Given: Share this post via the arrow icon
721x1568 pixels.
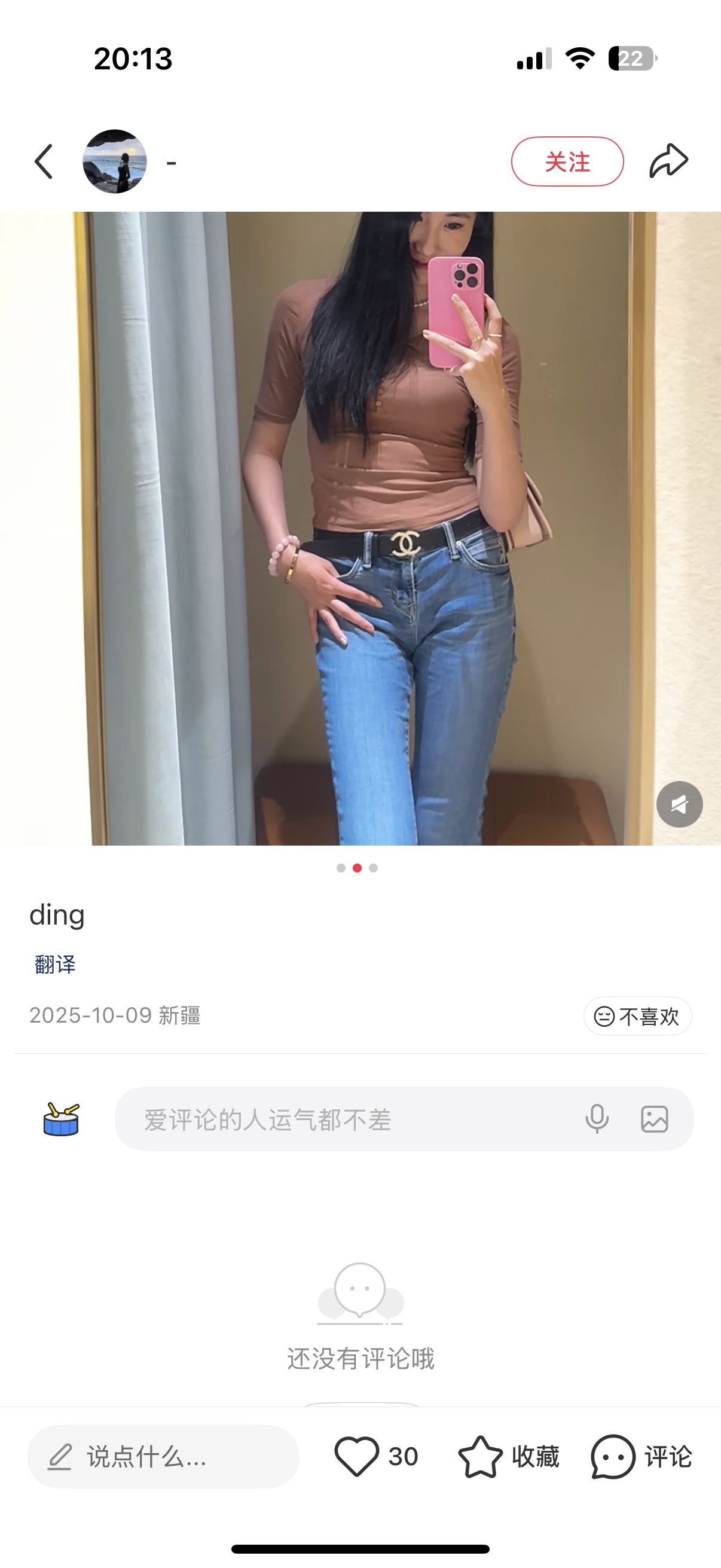Looking at the screenshot, I should click(x=668, y=161).
